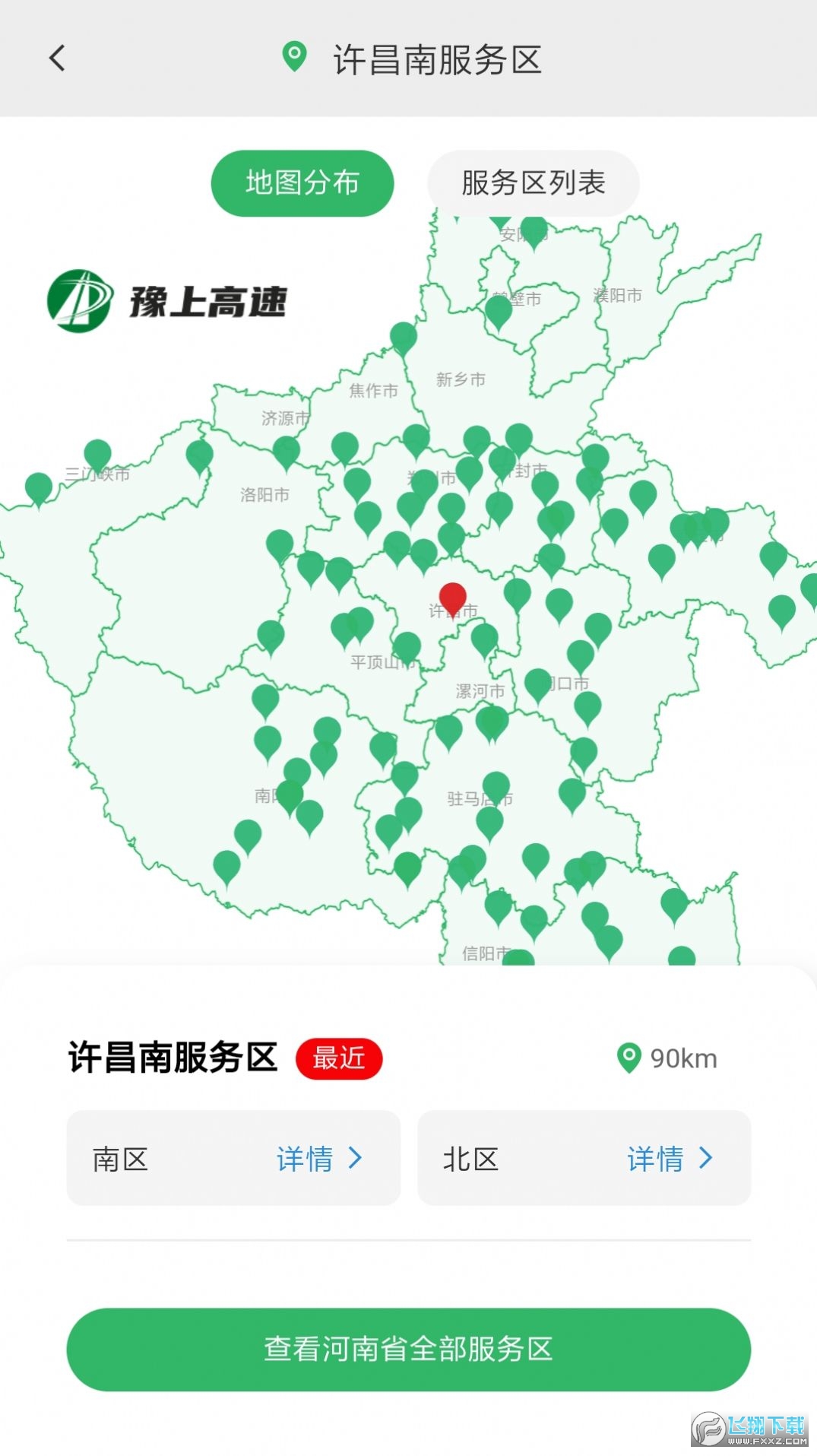Viewport: 817px width, 1456px height.
Task: Click the red 最近 badge
Action: 340,1058
